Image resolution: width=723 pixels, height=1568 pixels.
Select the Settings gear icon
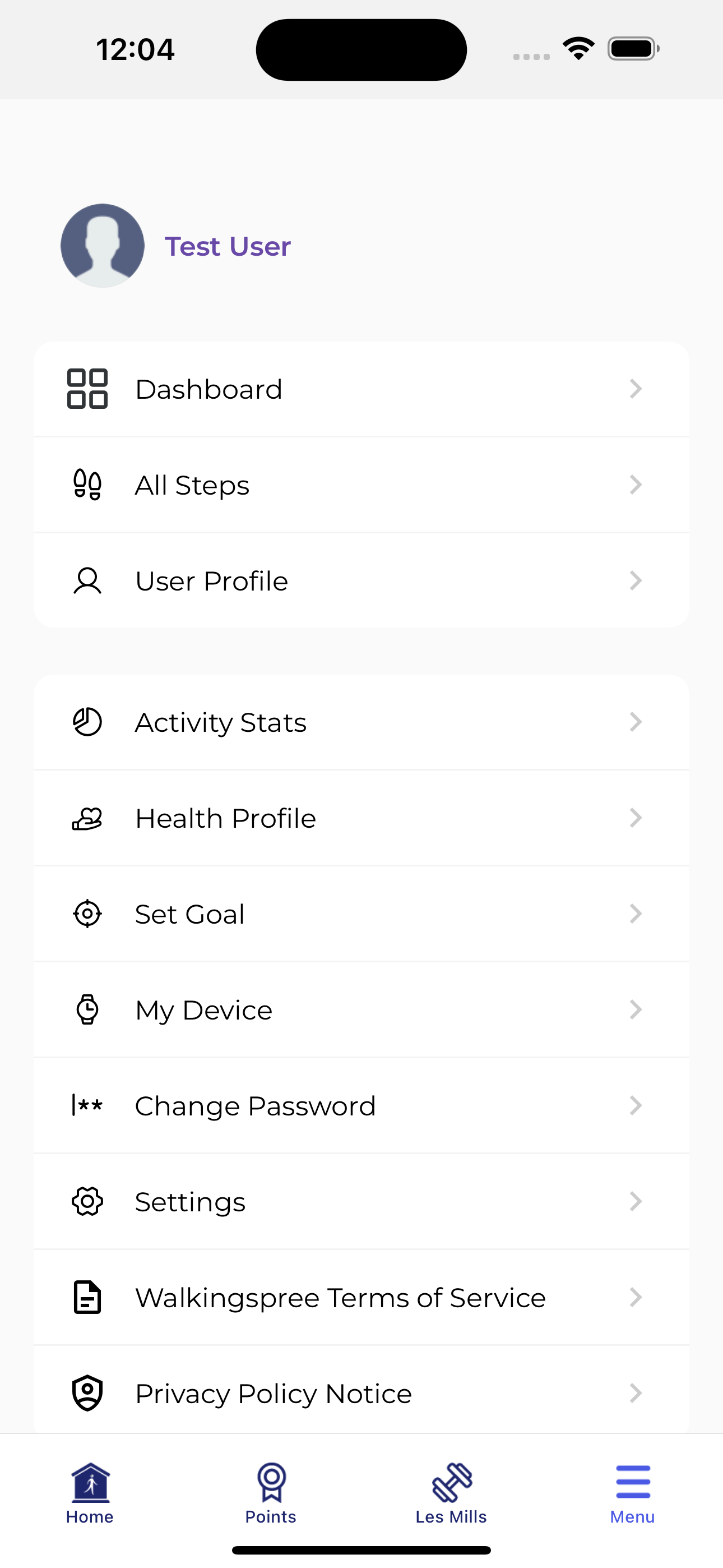point(86,1202)
